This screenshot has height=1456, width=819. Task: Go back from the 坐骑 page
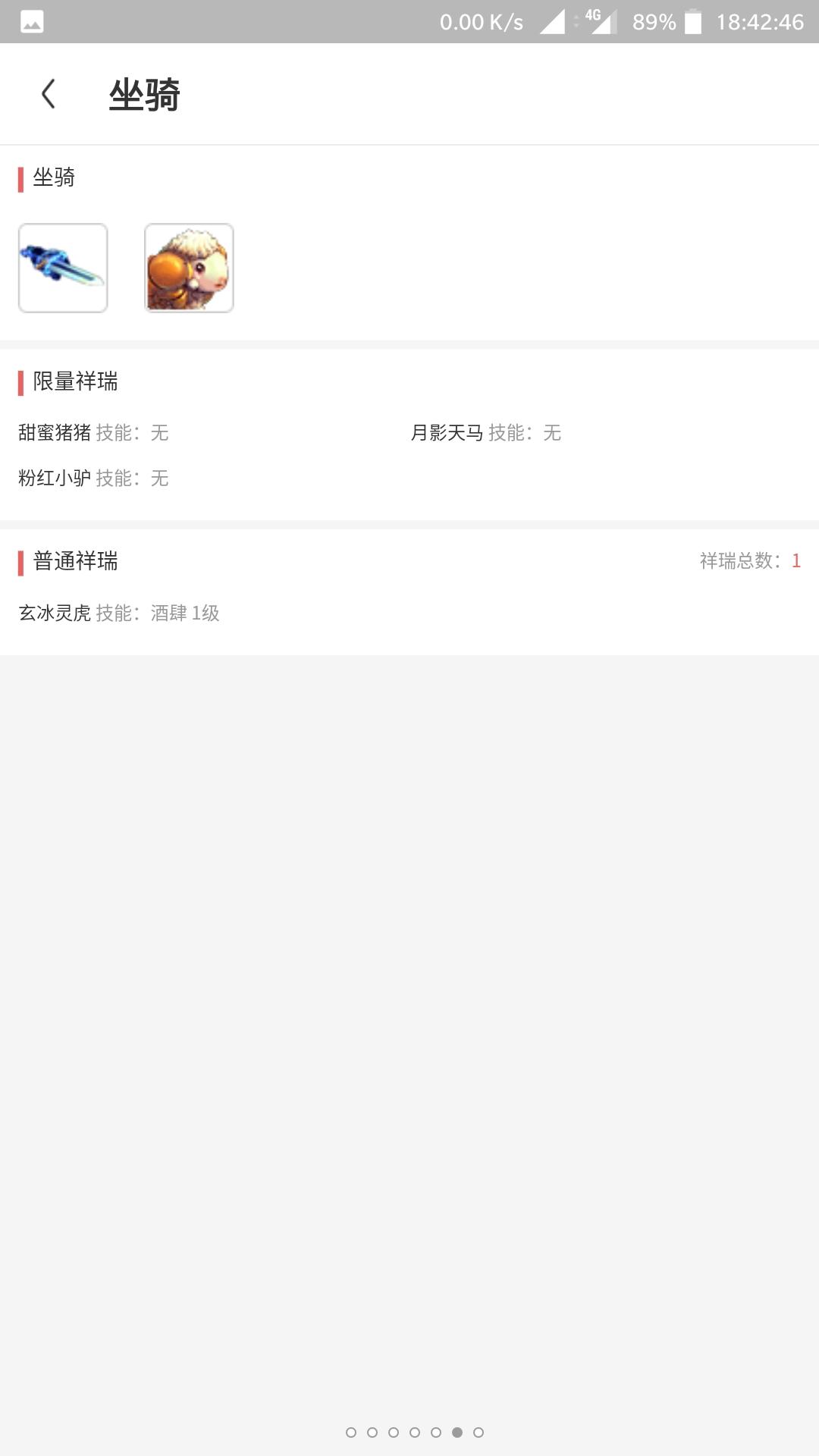pos(49,94)
